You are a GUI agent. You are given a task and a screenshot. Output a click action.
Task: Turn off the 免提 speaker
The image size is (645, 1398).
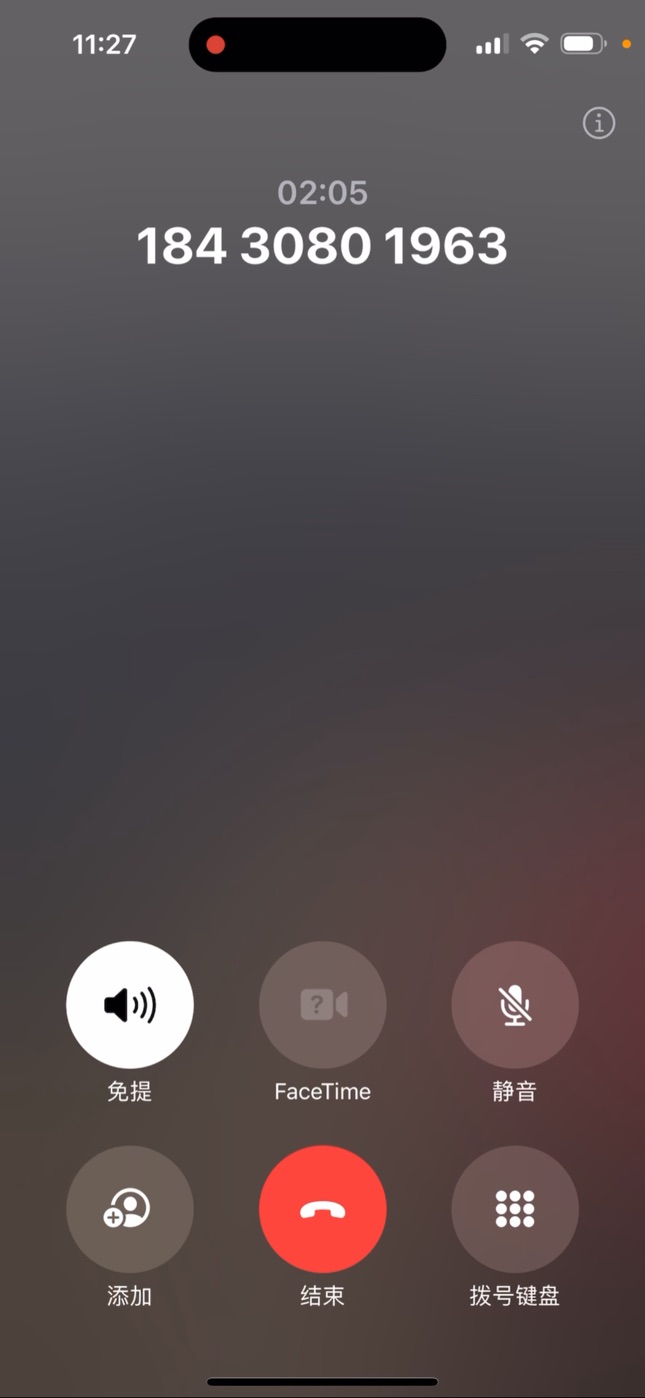tap(130, 1005)
